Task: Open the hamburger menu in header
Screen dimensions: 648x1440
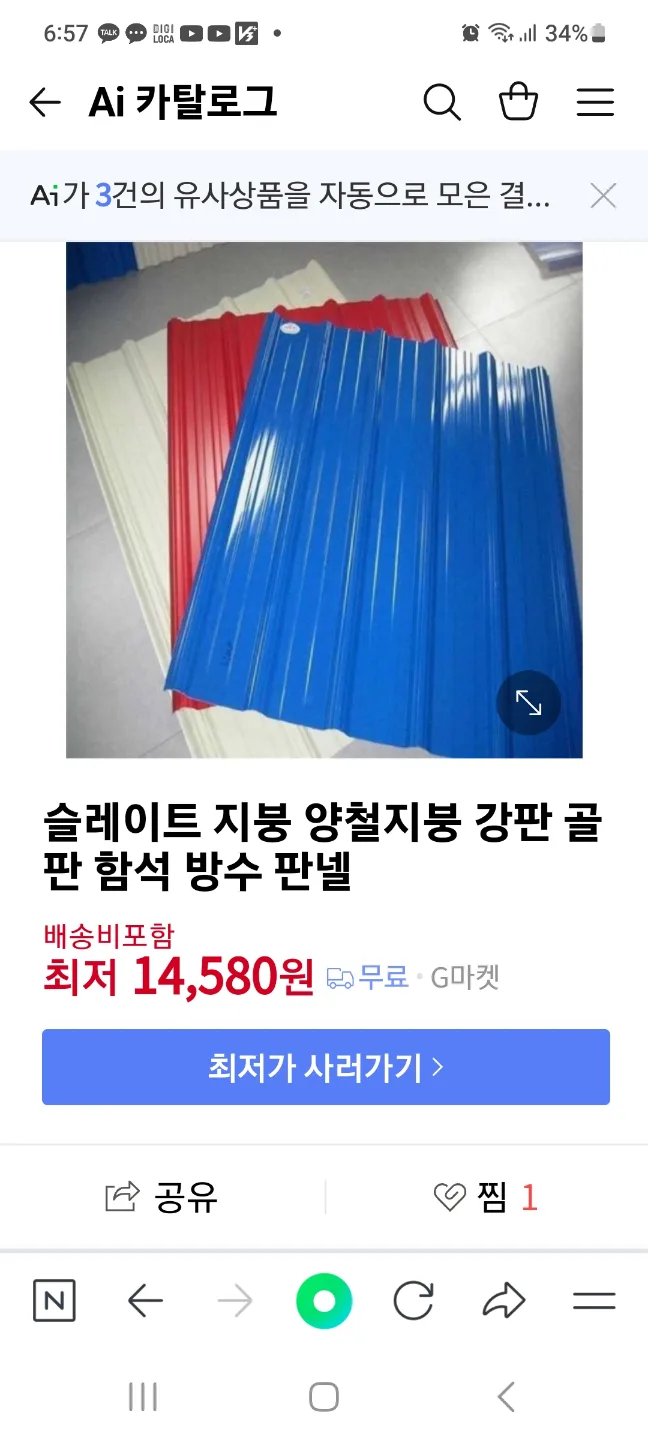Action: coord(595,102)
